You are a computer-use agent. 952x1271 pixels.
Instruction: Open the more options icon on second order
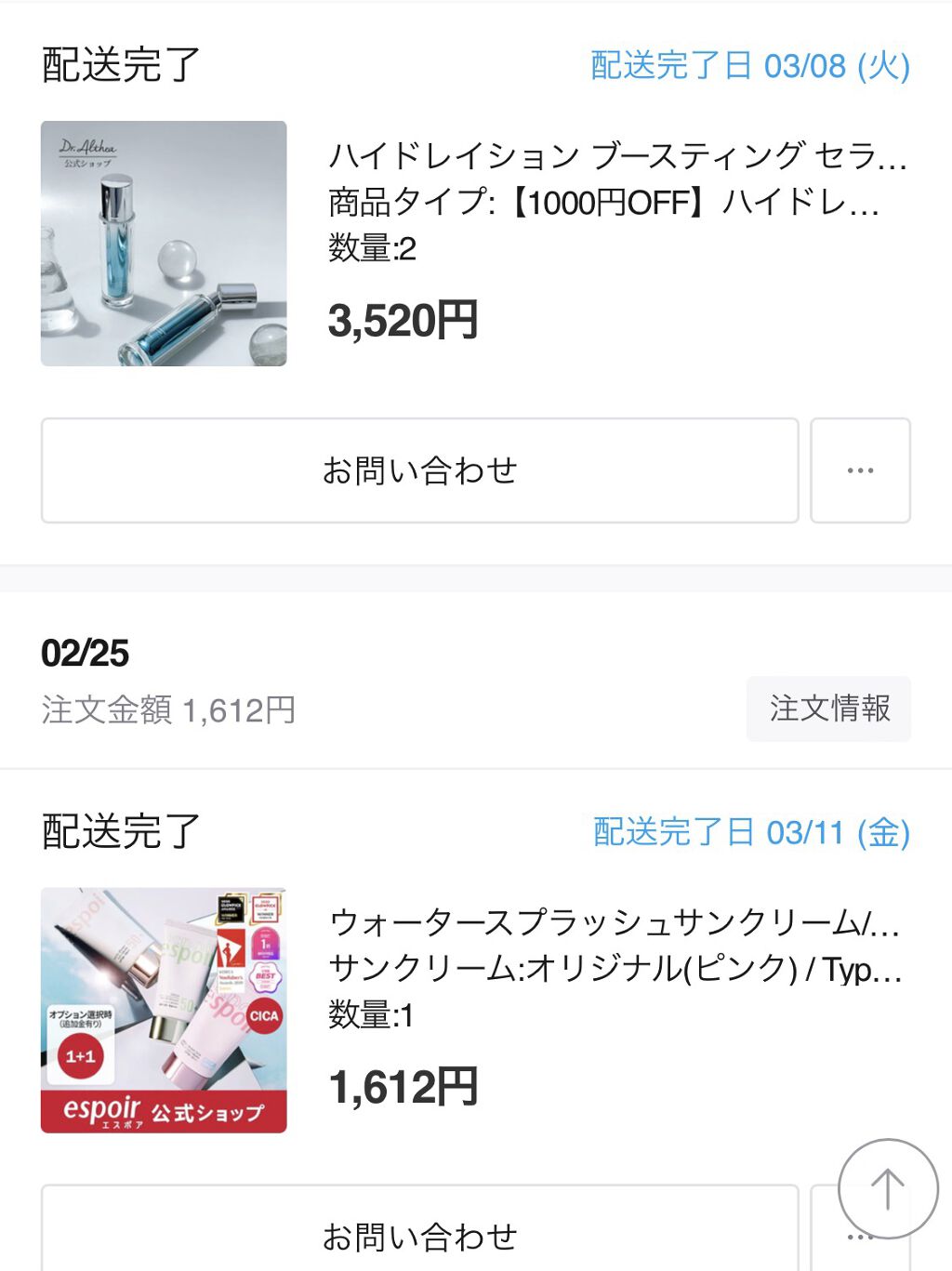coord(860,1237)
